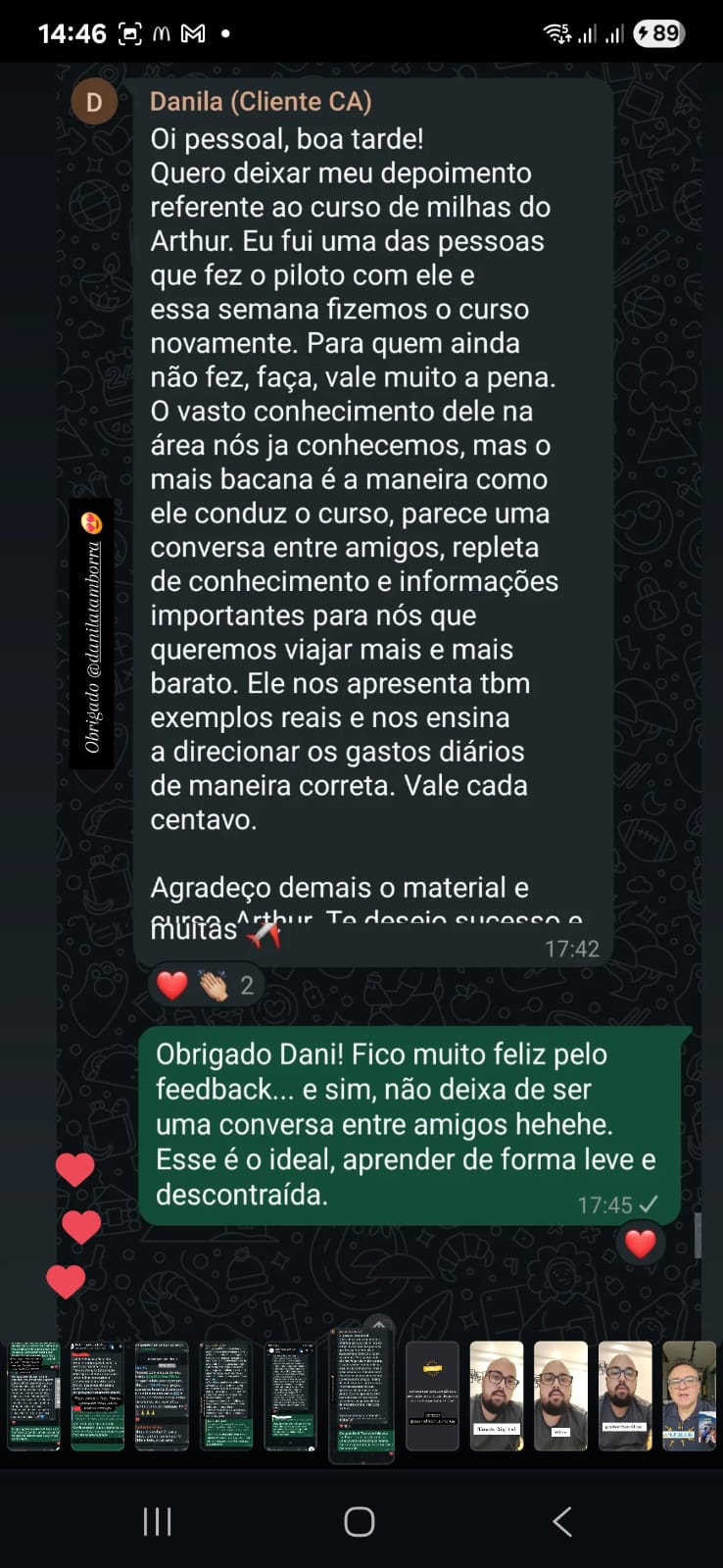Tap the Wi-Fi status icon
This screenshot has height=1568, width=723.
(x=558, y=31)
